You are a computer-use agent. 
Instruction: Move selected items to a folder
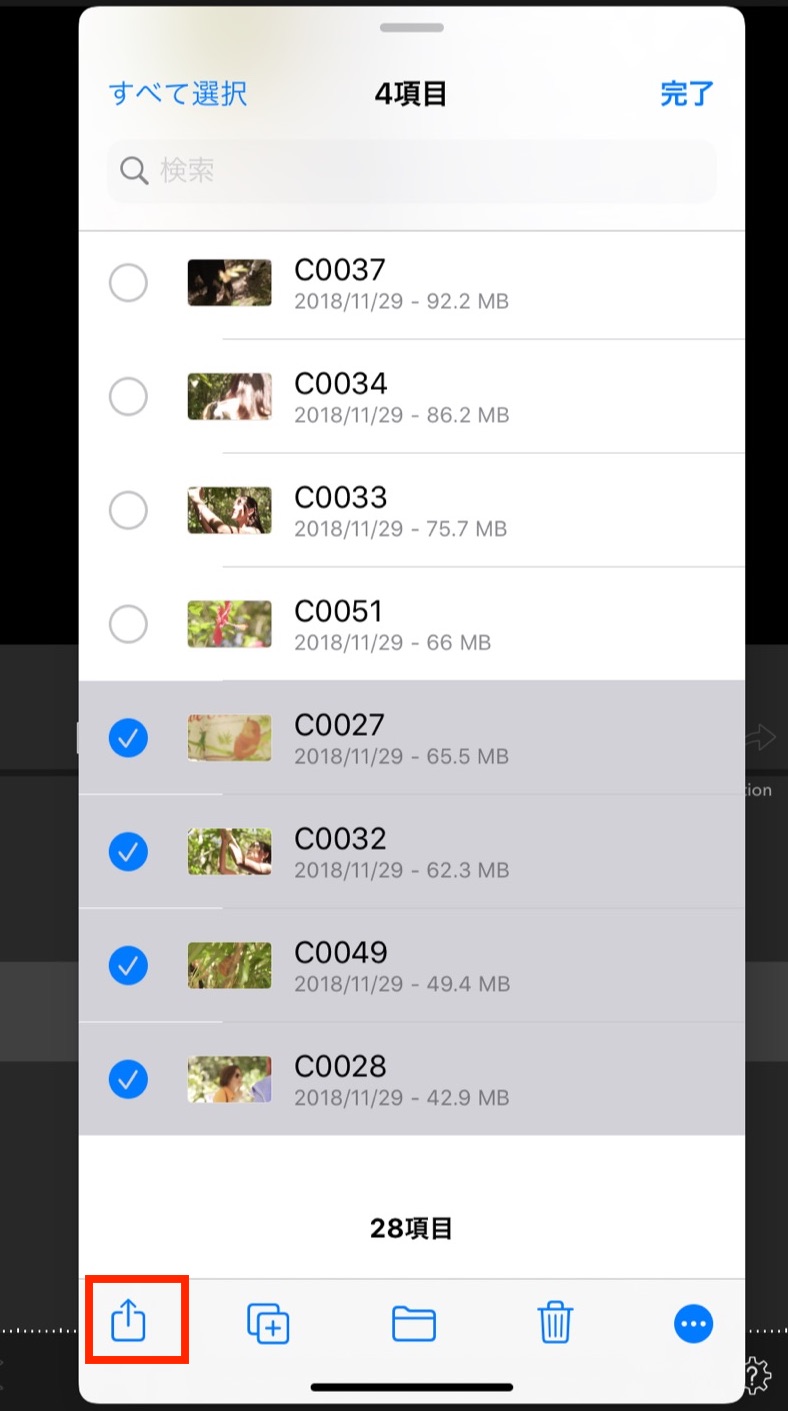tap(413, 1323)
